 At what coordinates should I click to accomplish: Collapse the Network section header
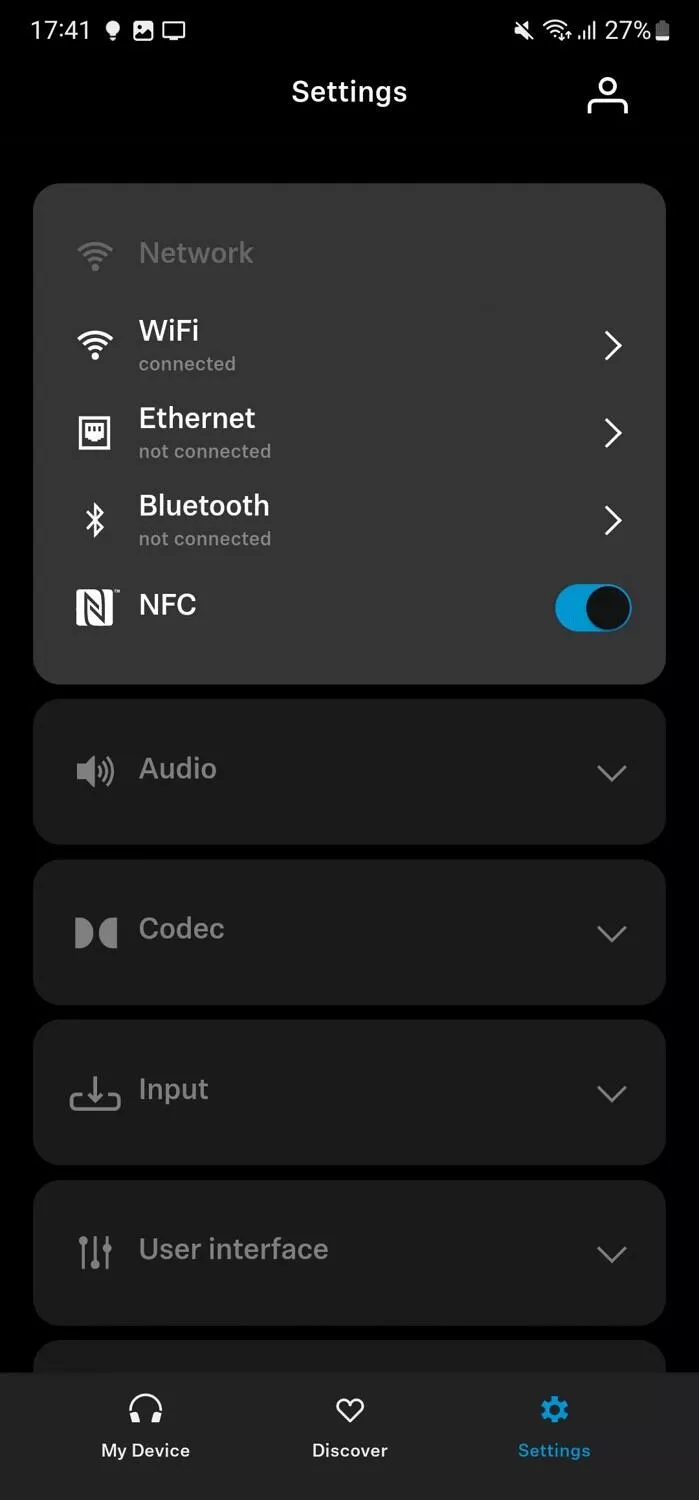pyautogui.click(x=349, y=253)
